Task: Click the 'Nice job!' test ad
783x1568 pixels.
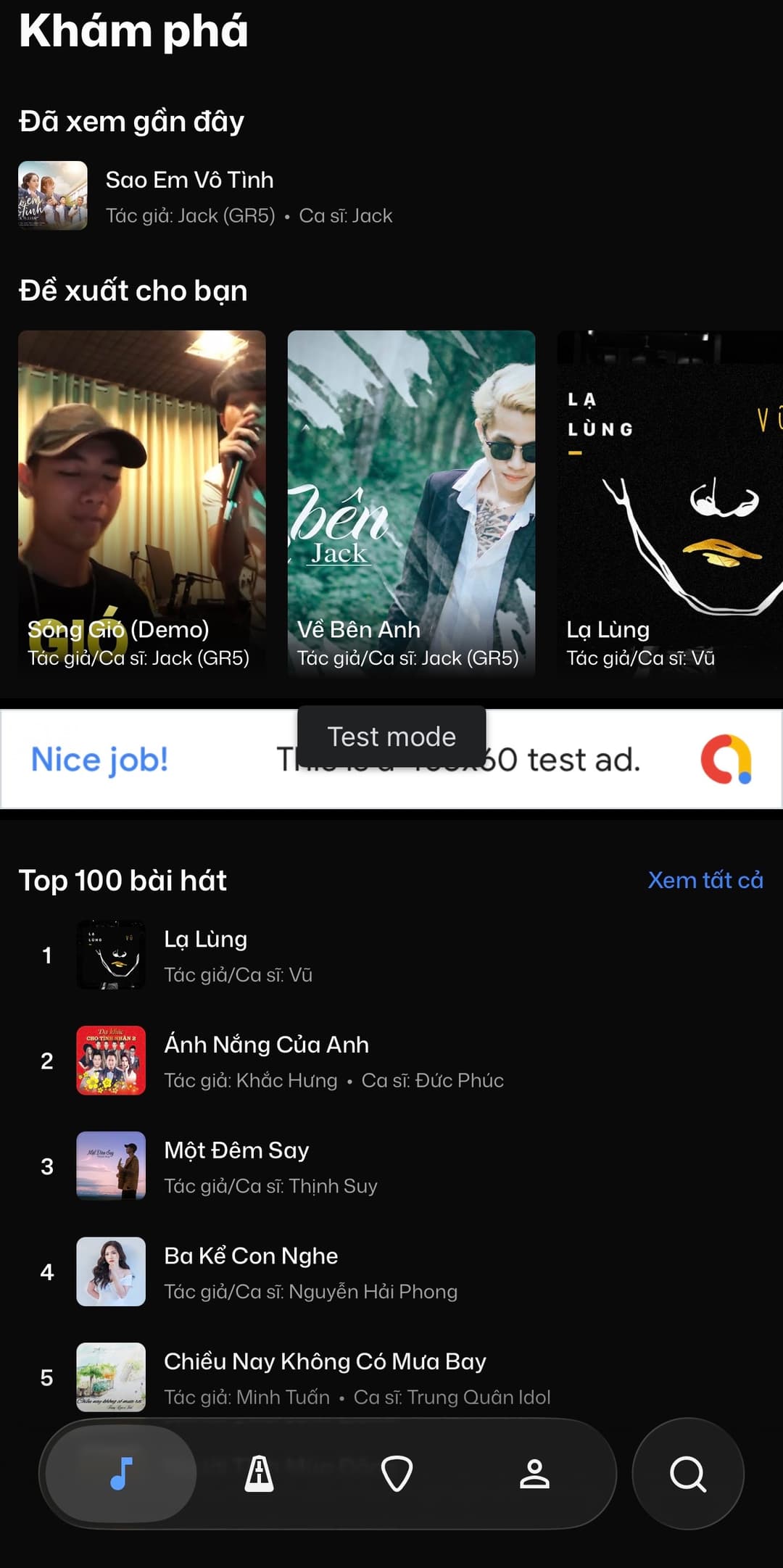Action: [x=99, y=760]
